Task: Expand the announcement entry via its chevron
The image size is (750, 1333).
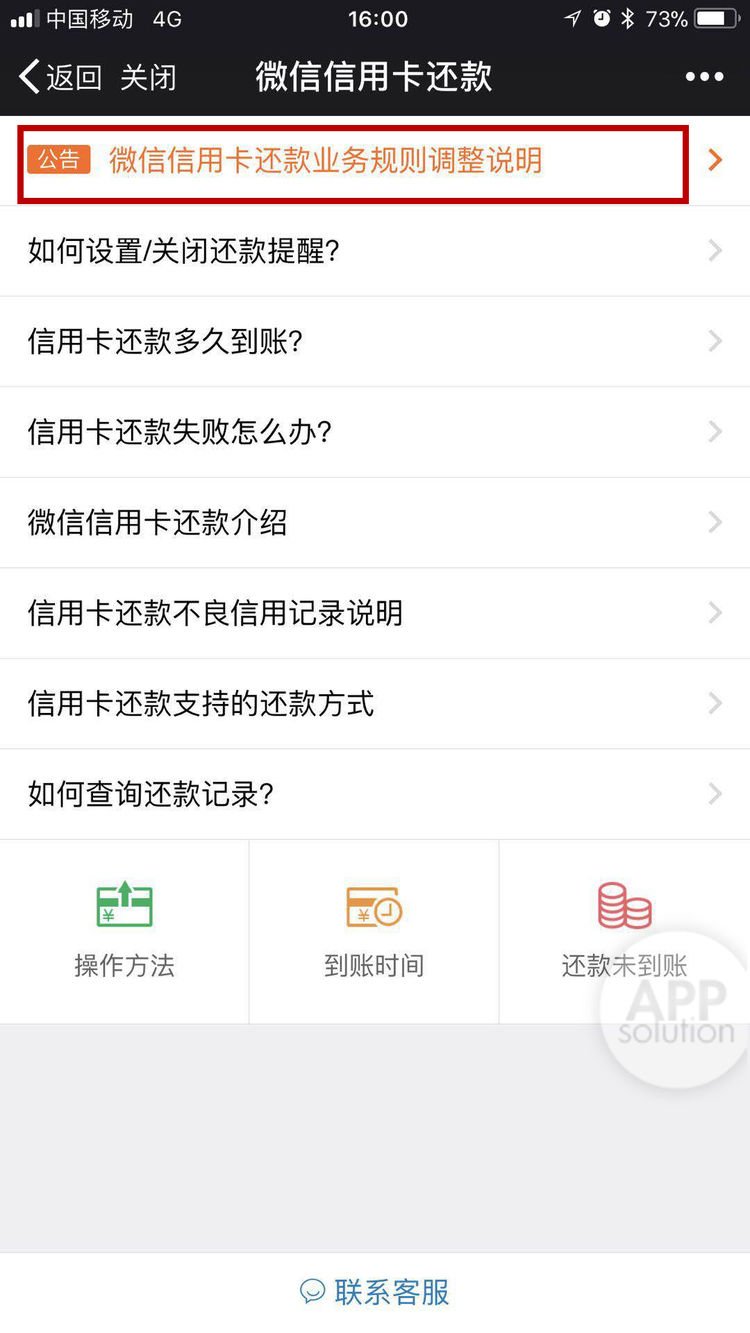Action: point(716,160)
